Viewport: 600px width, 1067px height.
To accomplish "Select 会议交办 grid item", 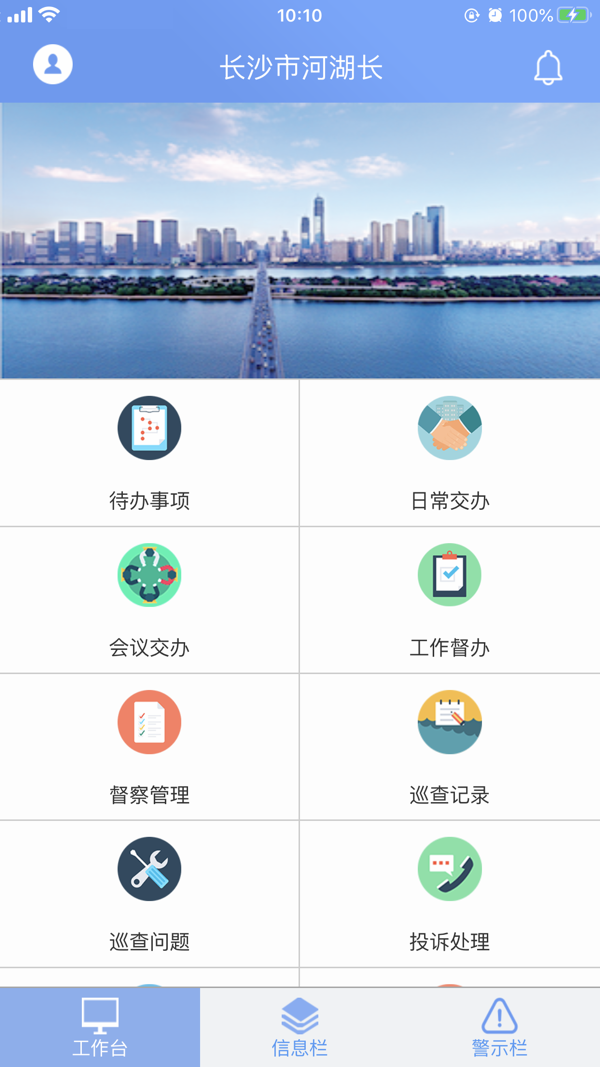I will click(149, 600).
